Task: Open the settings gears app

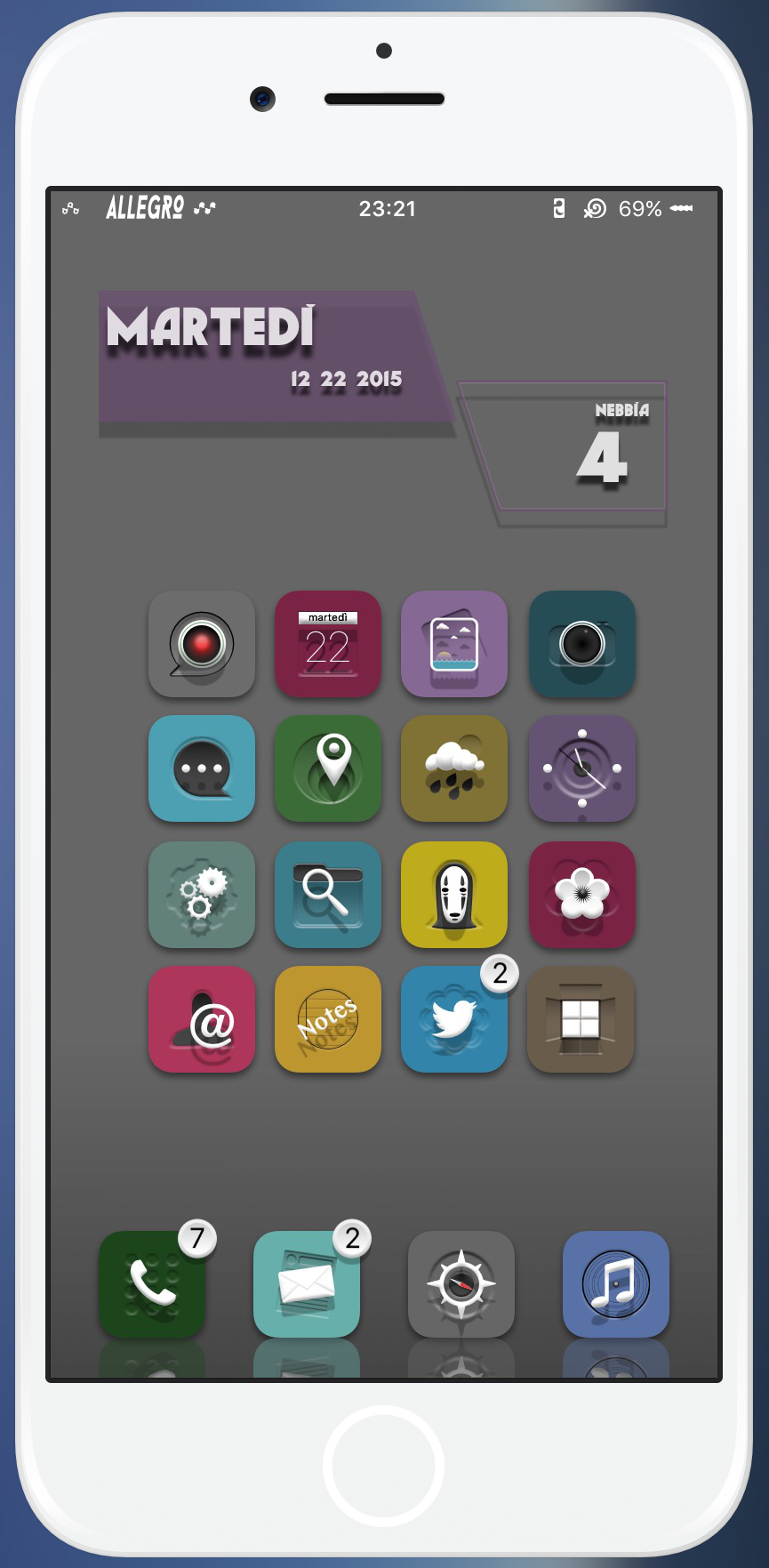Action: [202, 895]
